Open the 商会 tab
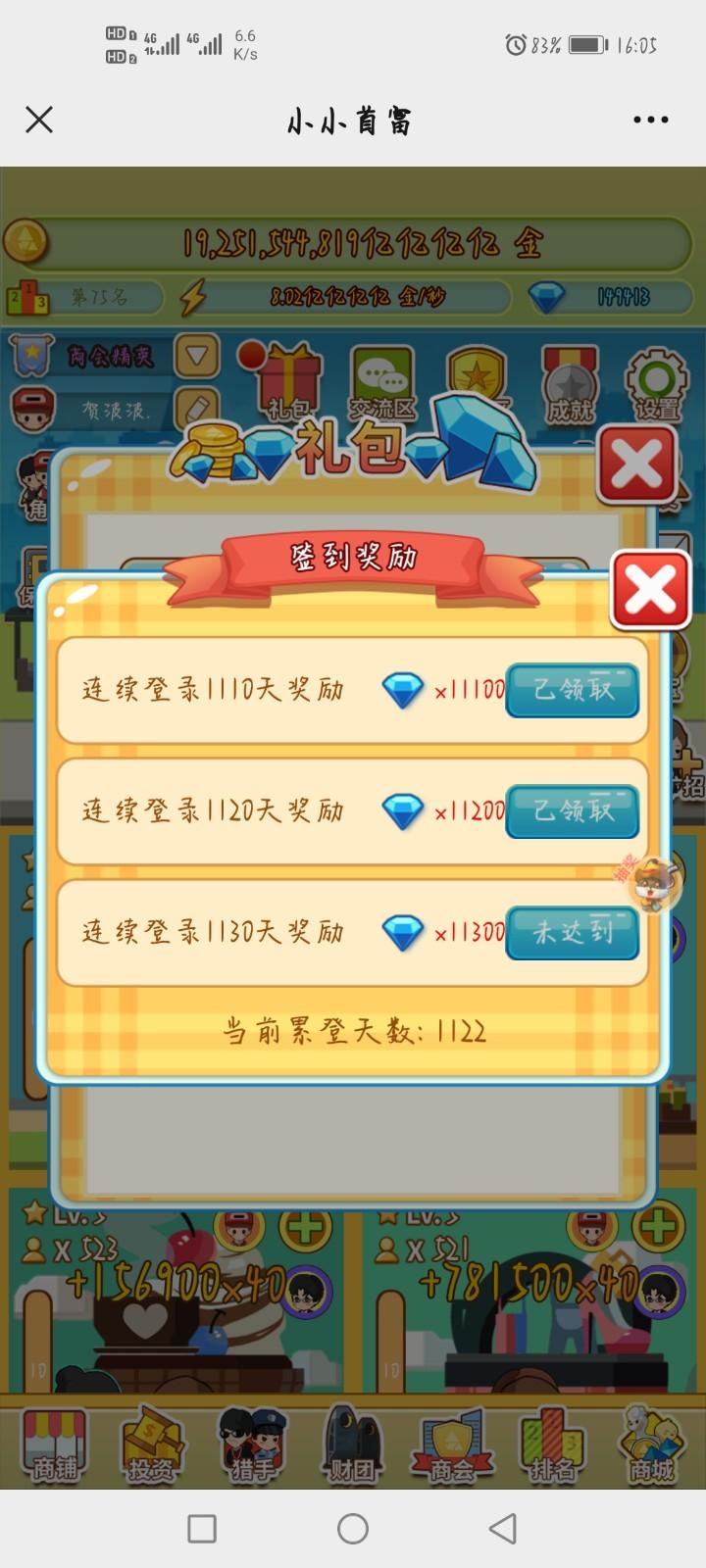The width and height of the screenshot is (706, 1568). coord(452,1444)
